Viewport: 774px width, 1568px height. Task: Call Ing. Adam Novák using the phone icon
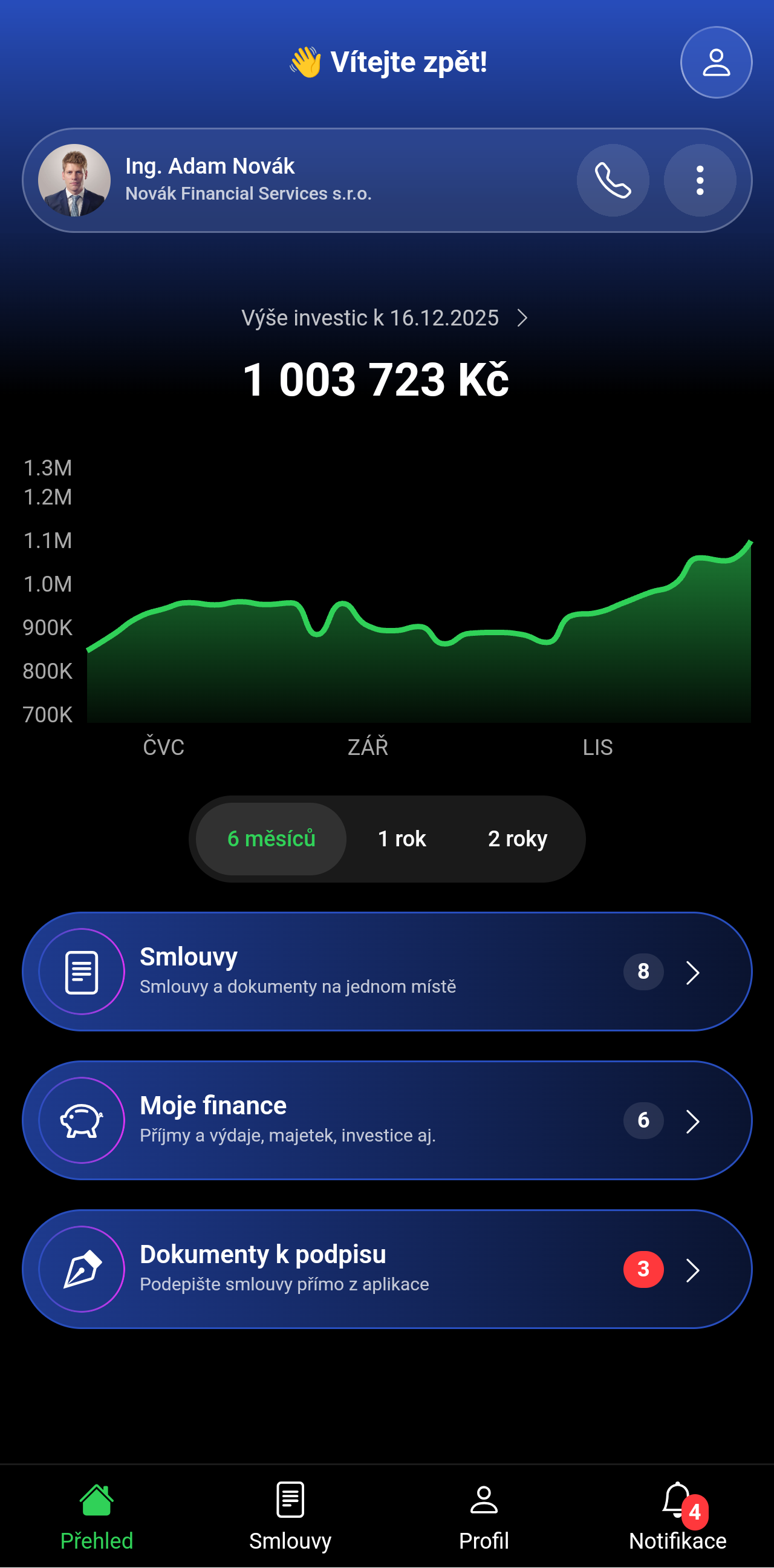click(x=613, y=180)
